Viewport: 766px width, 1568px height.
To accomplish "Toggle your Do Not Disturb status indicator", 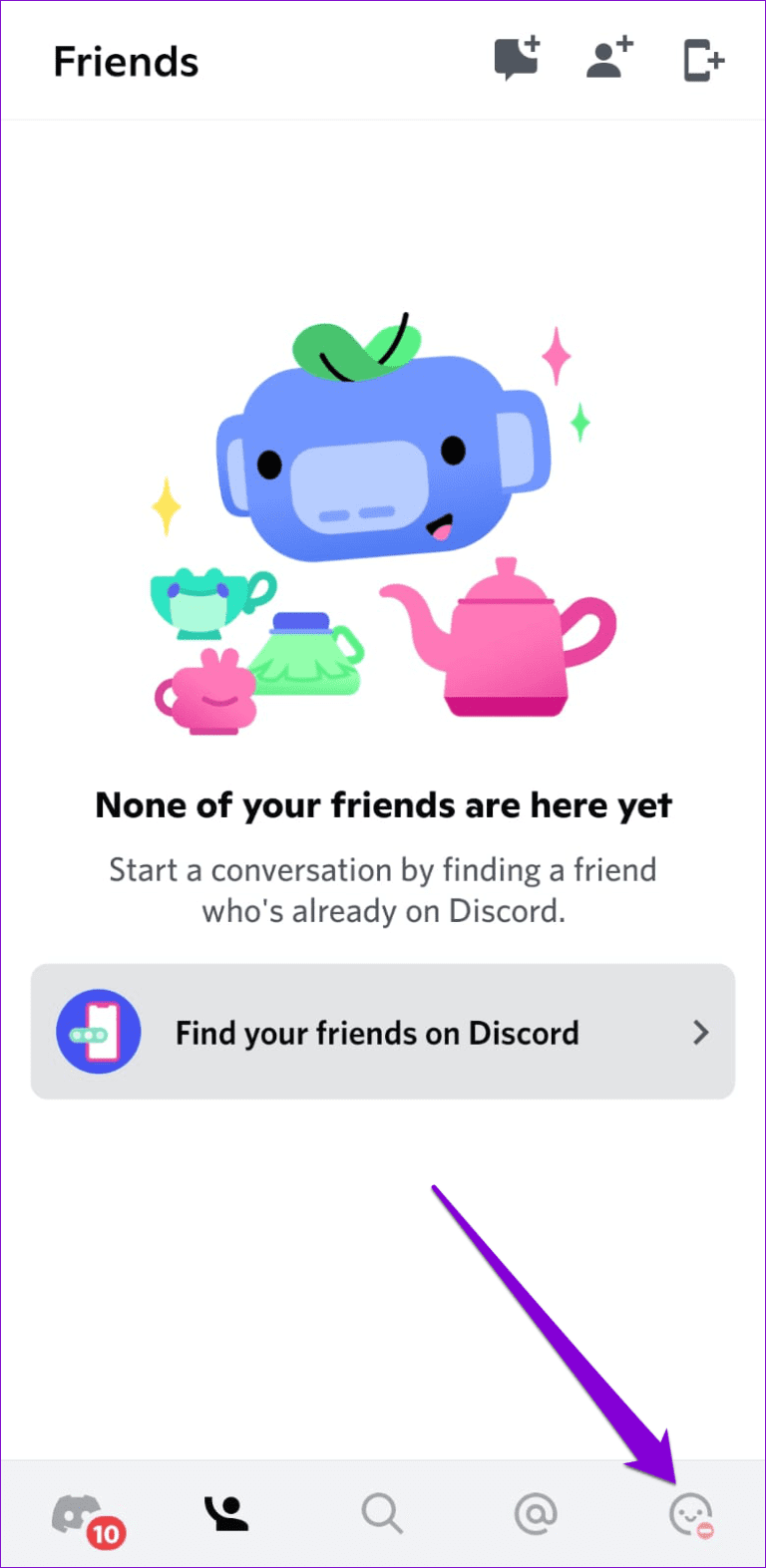I will (705, 1532).
